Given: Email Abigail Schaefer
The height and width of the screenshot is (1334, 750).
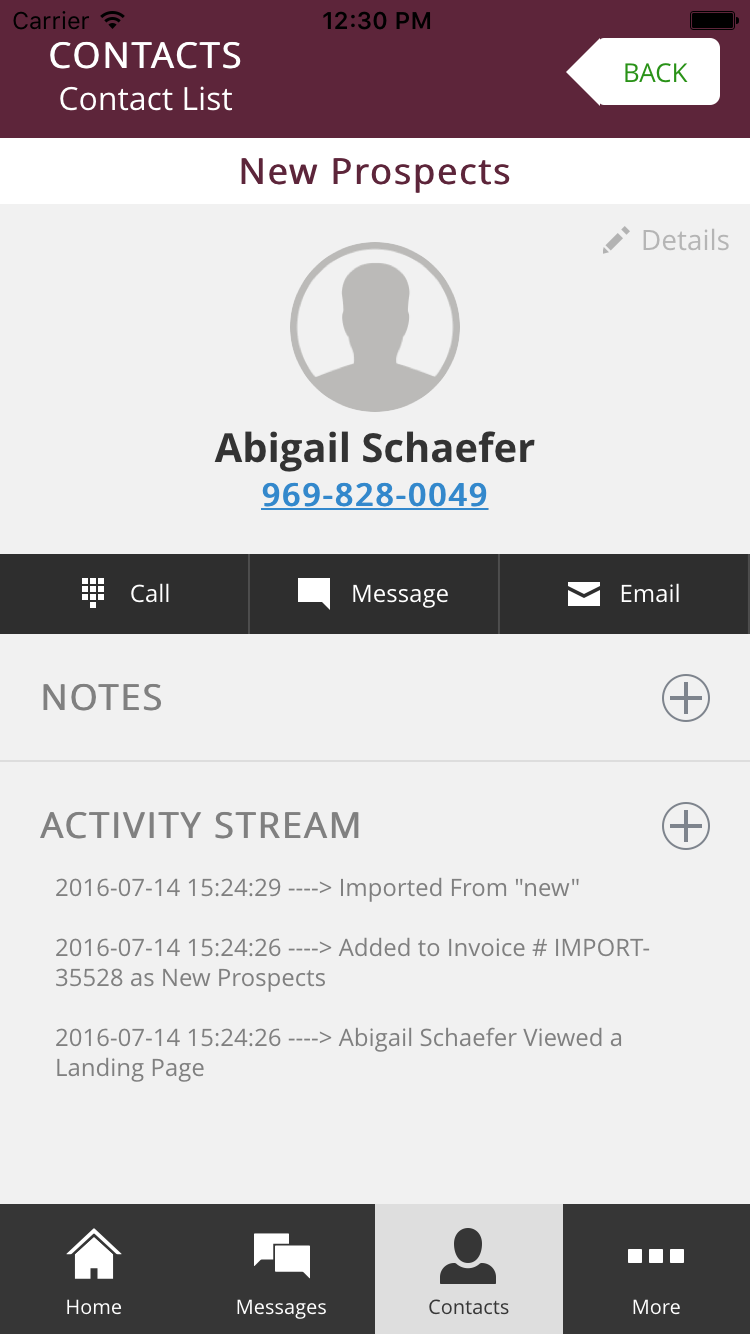Looking at the screenshot, I should 624,593.
